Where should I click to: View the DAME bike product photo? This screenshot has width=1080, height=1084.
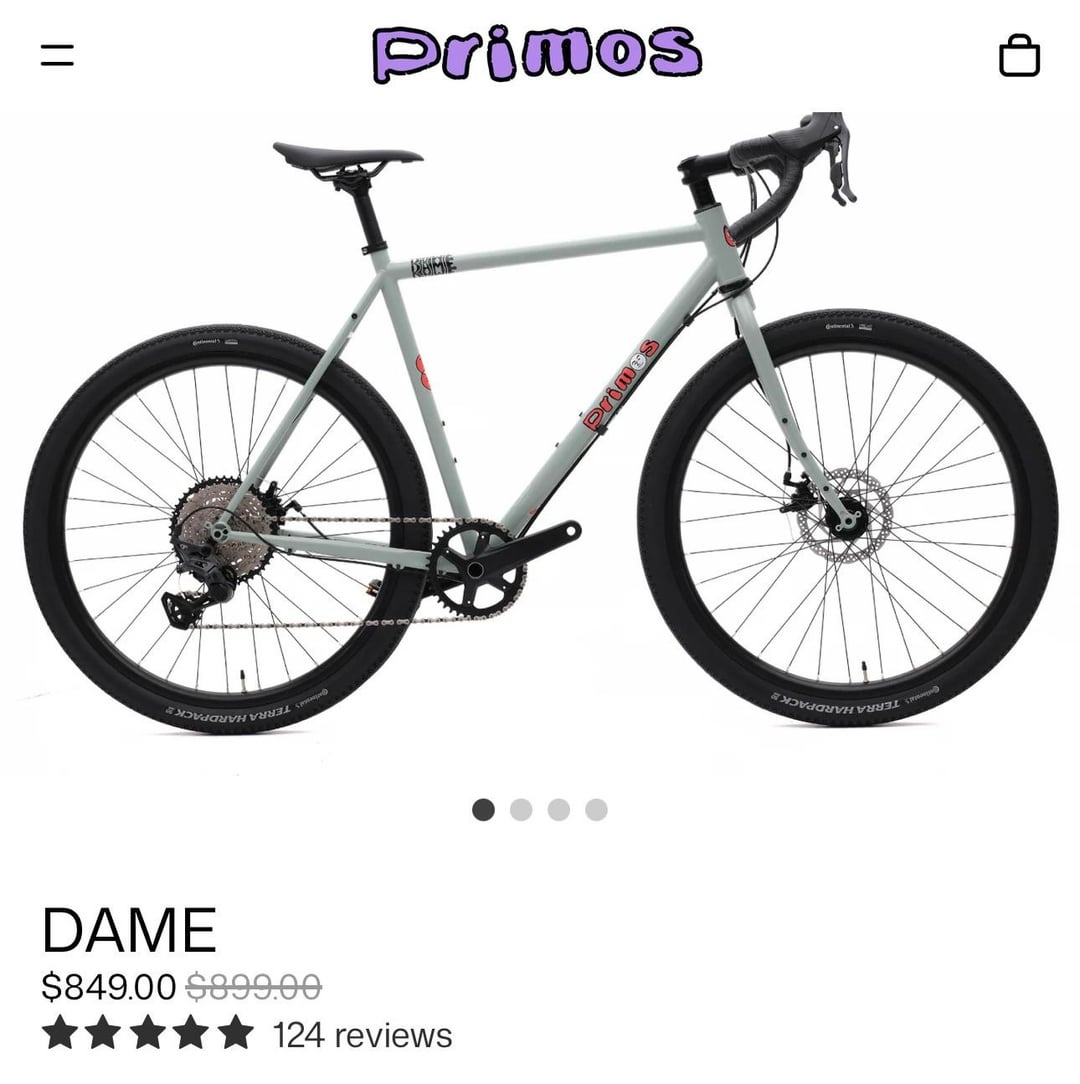click(x=540, y=430)
